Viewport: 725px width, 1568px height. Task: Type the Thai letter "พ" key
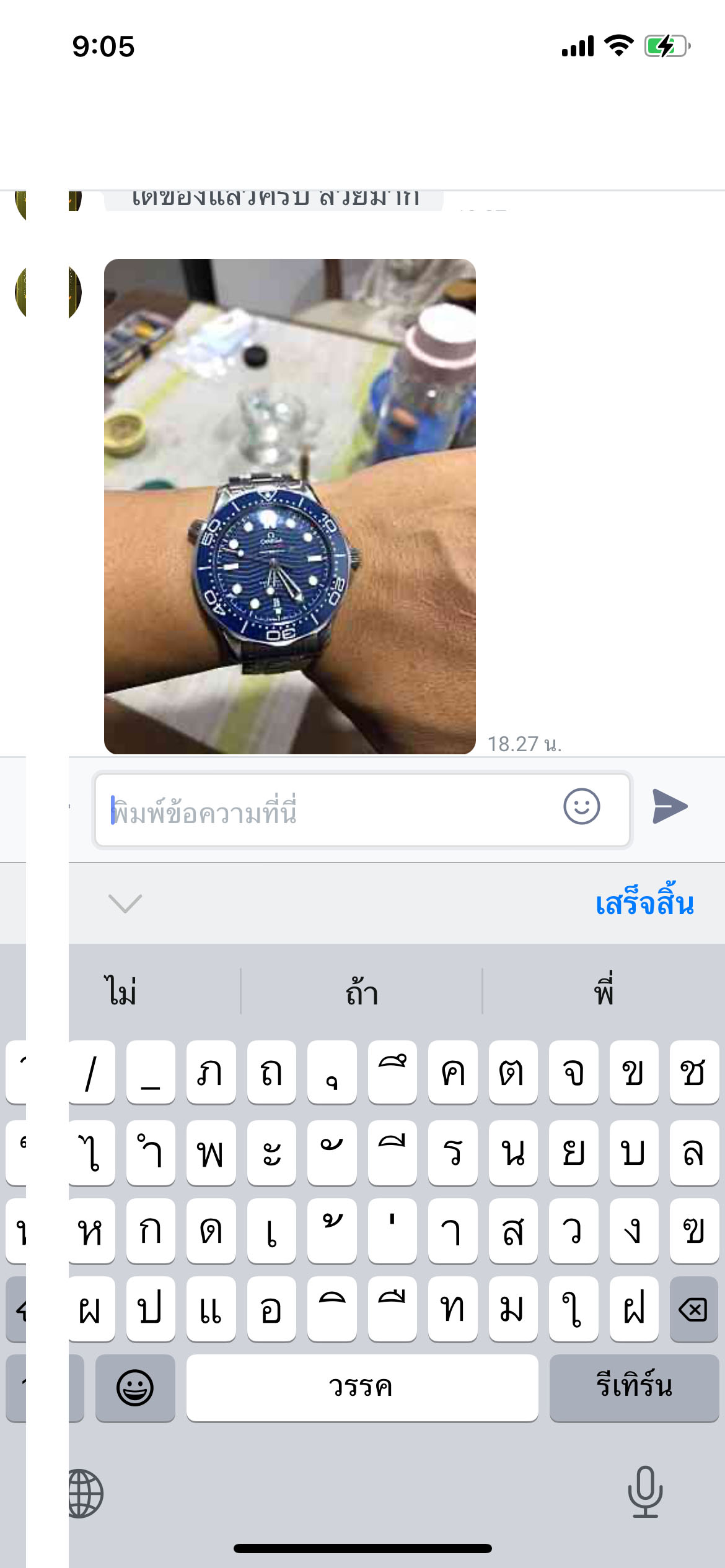coord(211,1152)
